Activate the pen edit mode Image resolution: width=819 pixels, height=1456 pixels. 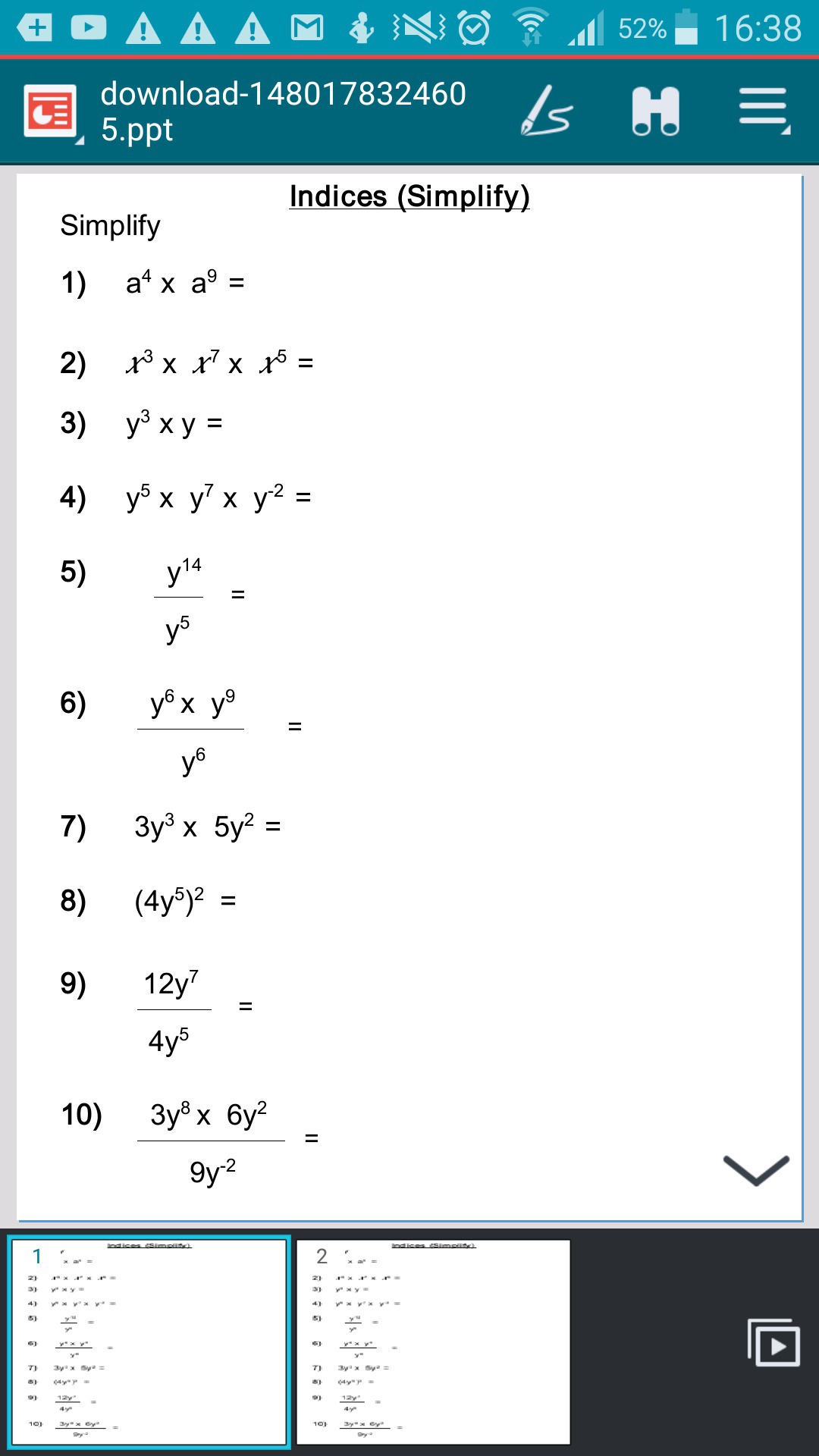click(546, 111)
